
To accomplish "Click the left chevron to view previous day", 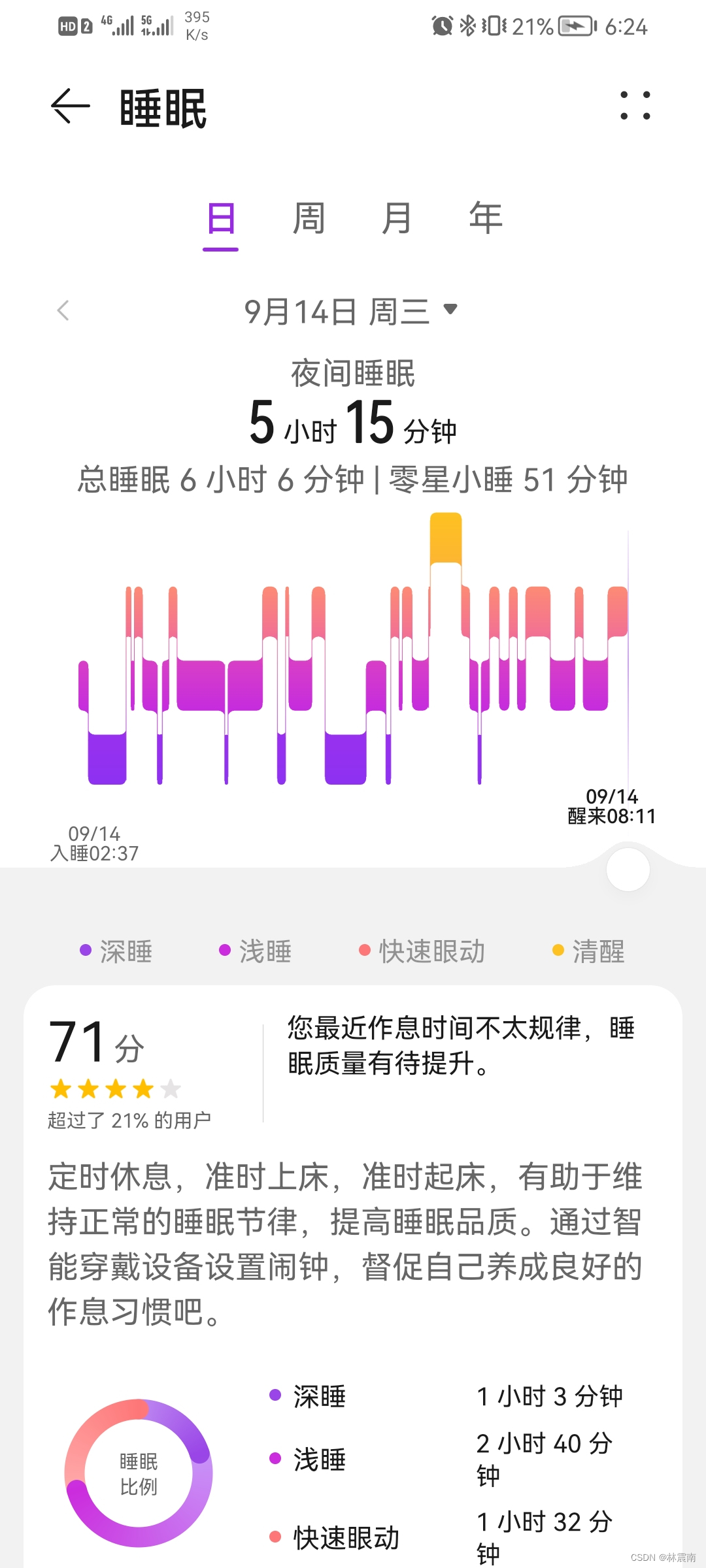I will coord(62,312).
